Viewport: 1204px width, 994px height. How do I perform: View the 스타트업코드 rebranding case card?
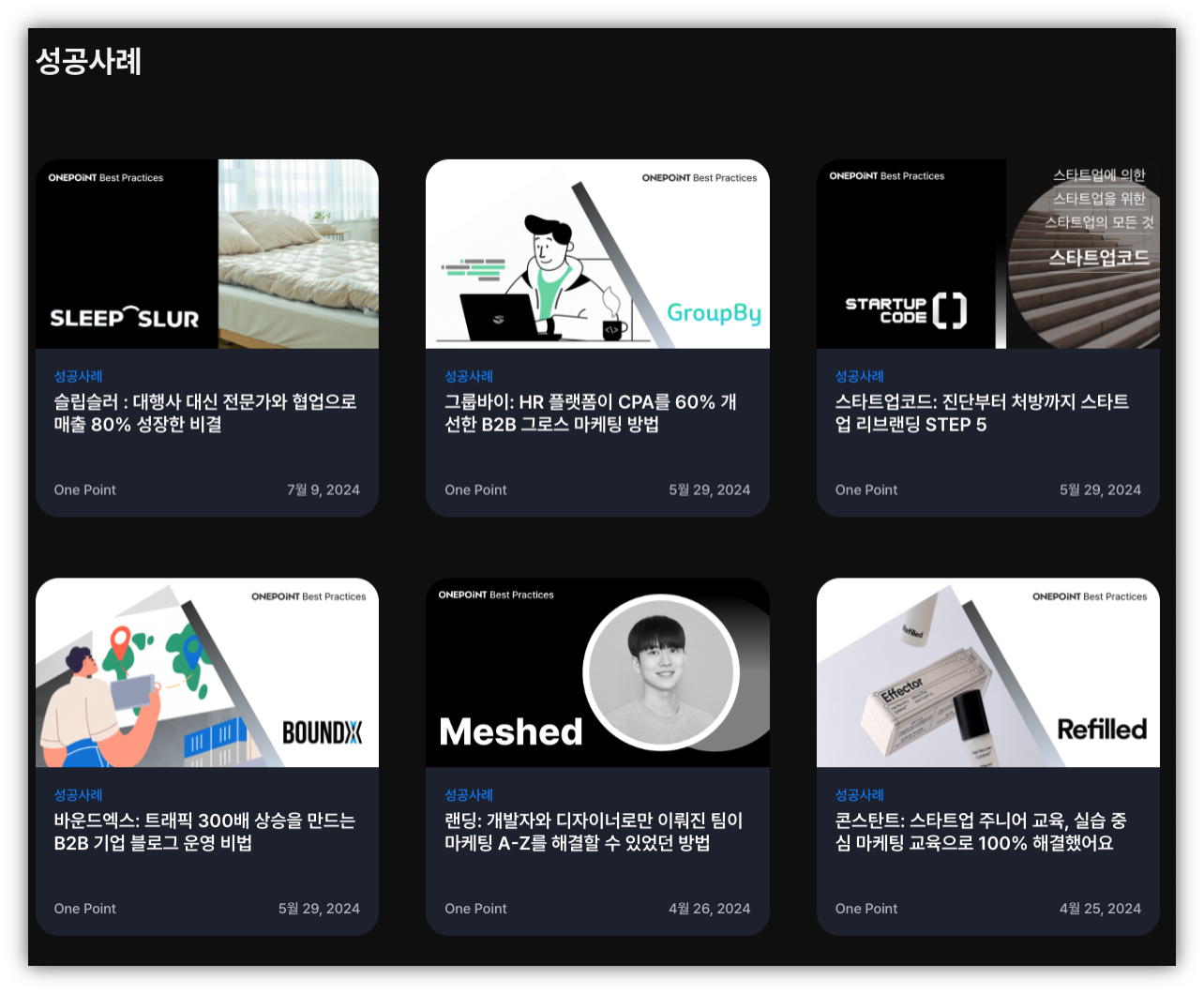(987, 413)
